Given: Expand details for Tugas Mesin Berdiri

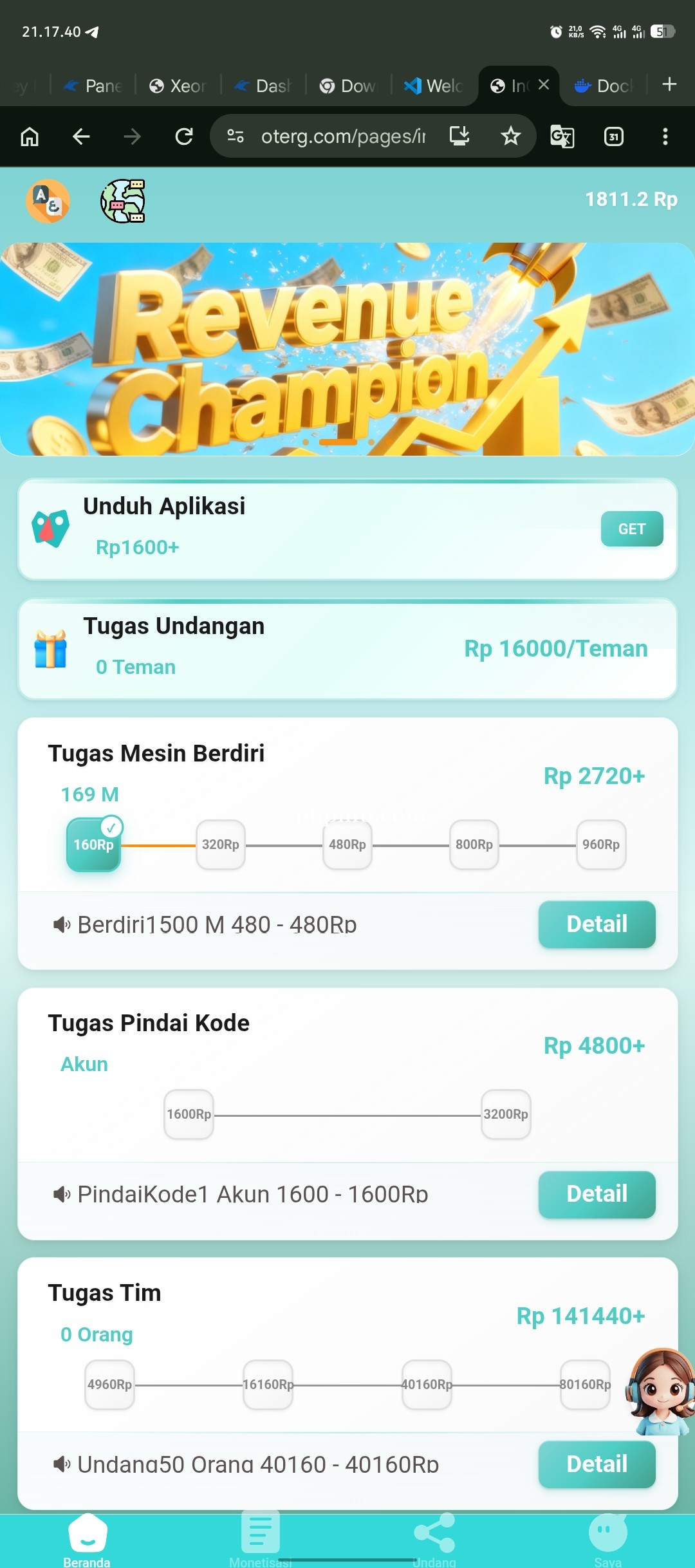Looking at the screenshot, I should point(597,924).
